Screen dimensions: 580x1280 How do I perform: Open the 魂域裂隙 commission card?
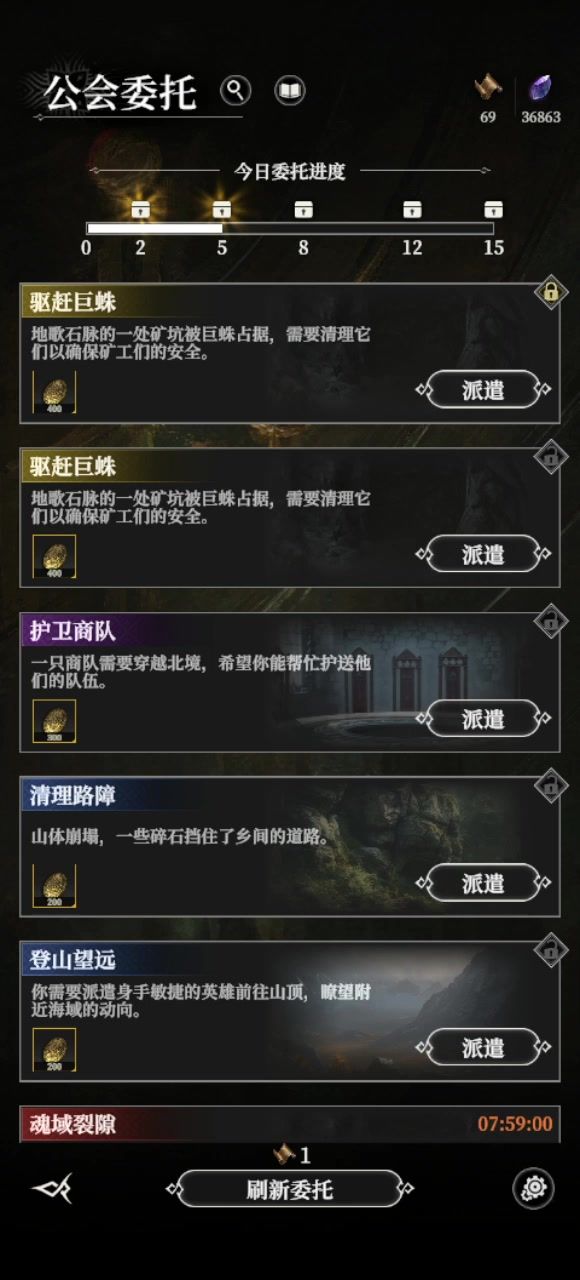coord(290,1124)
